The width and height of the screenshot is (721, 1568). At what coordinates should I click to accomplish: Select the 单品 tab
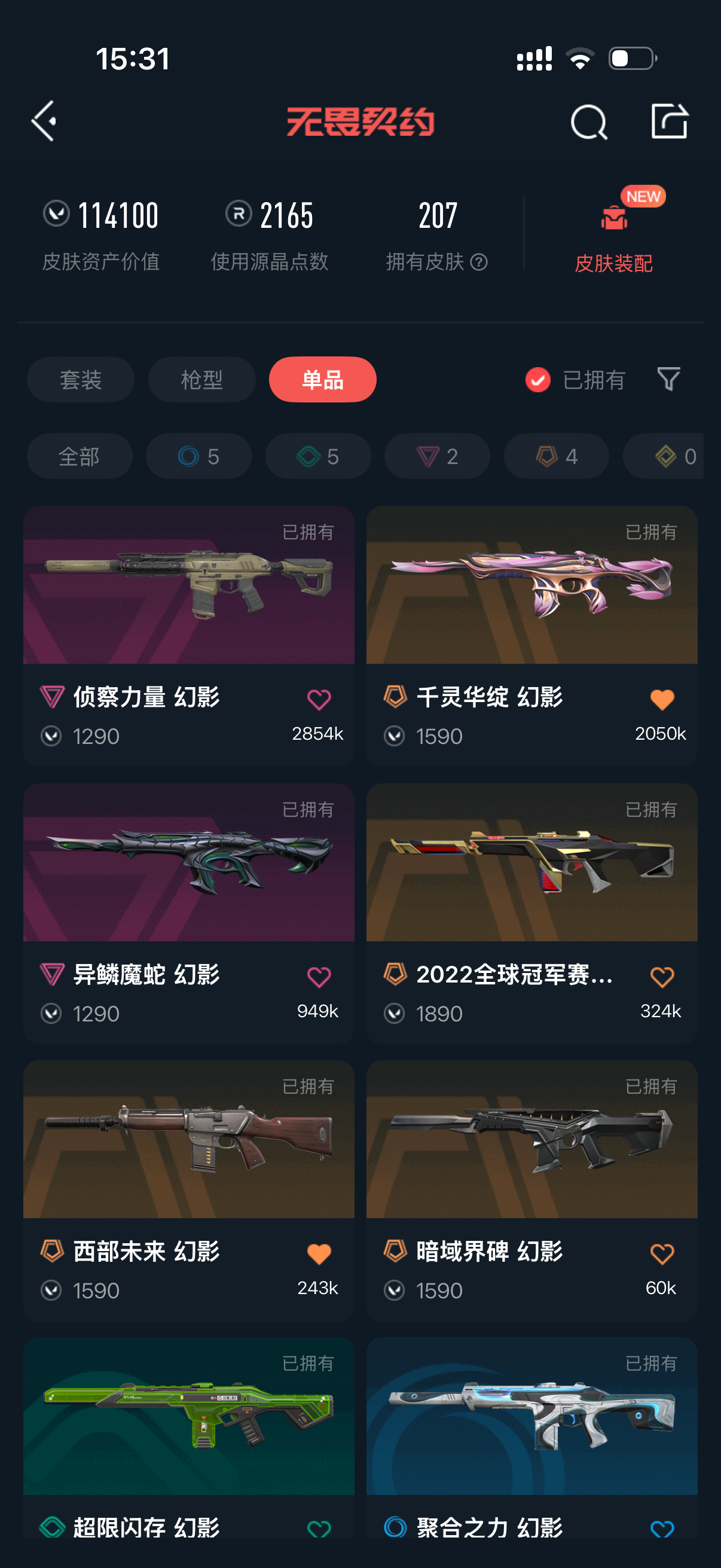(322, 379)
